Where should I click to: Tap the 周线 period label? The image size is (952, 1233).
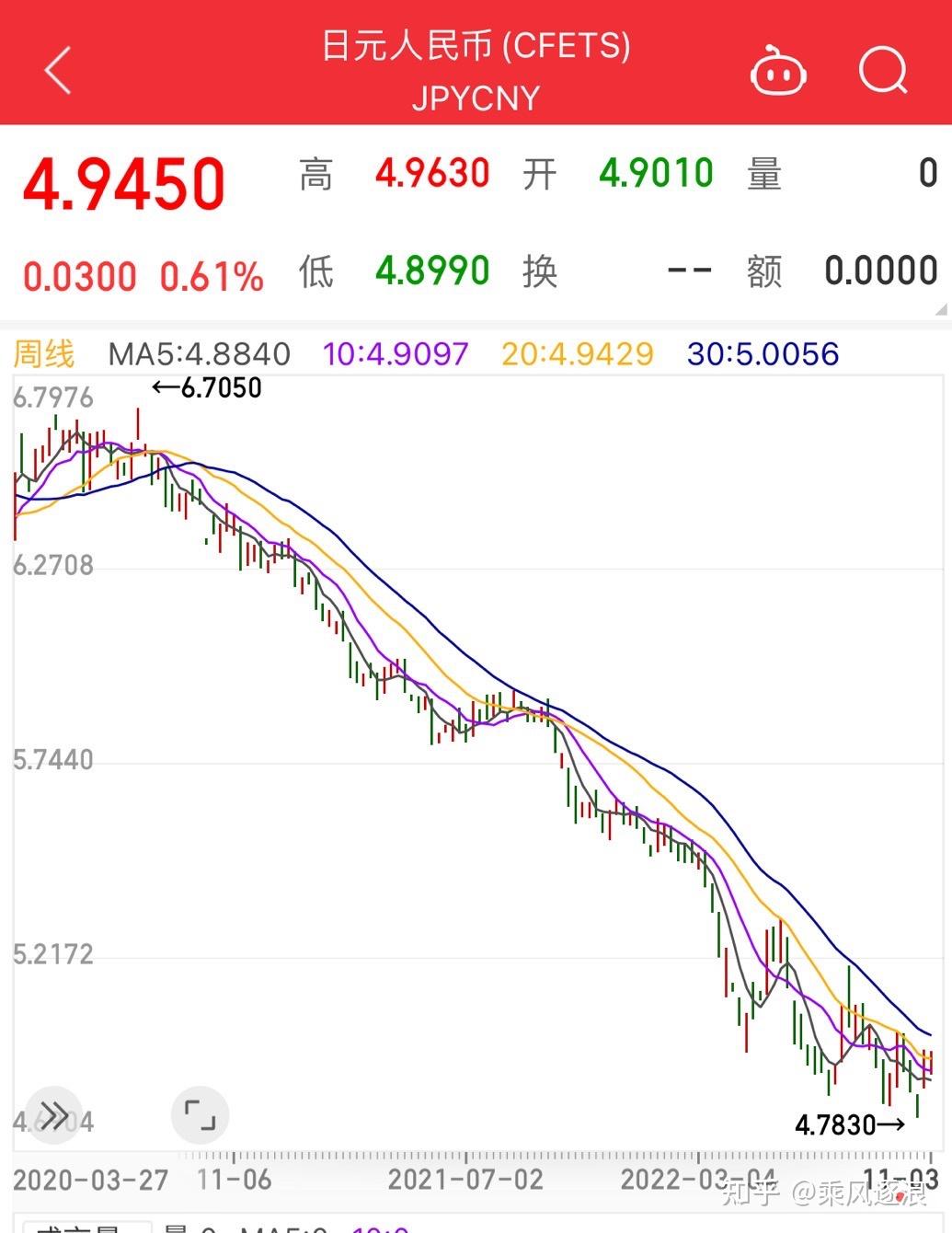[44, 353]
